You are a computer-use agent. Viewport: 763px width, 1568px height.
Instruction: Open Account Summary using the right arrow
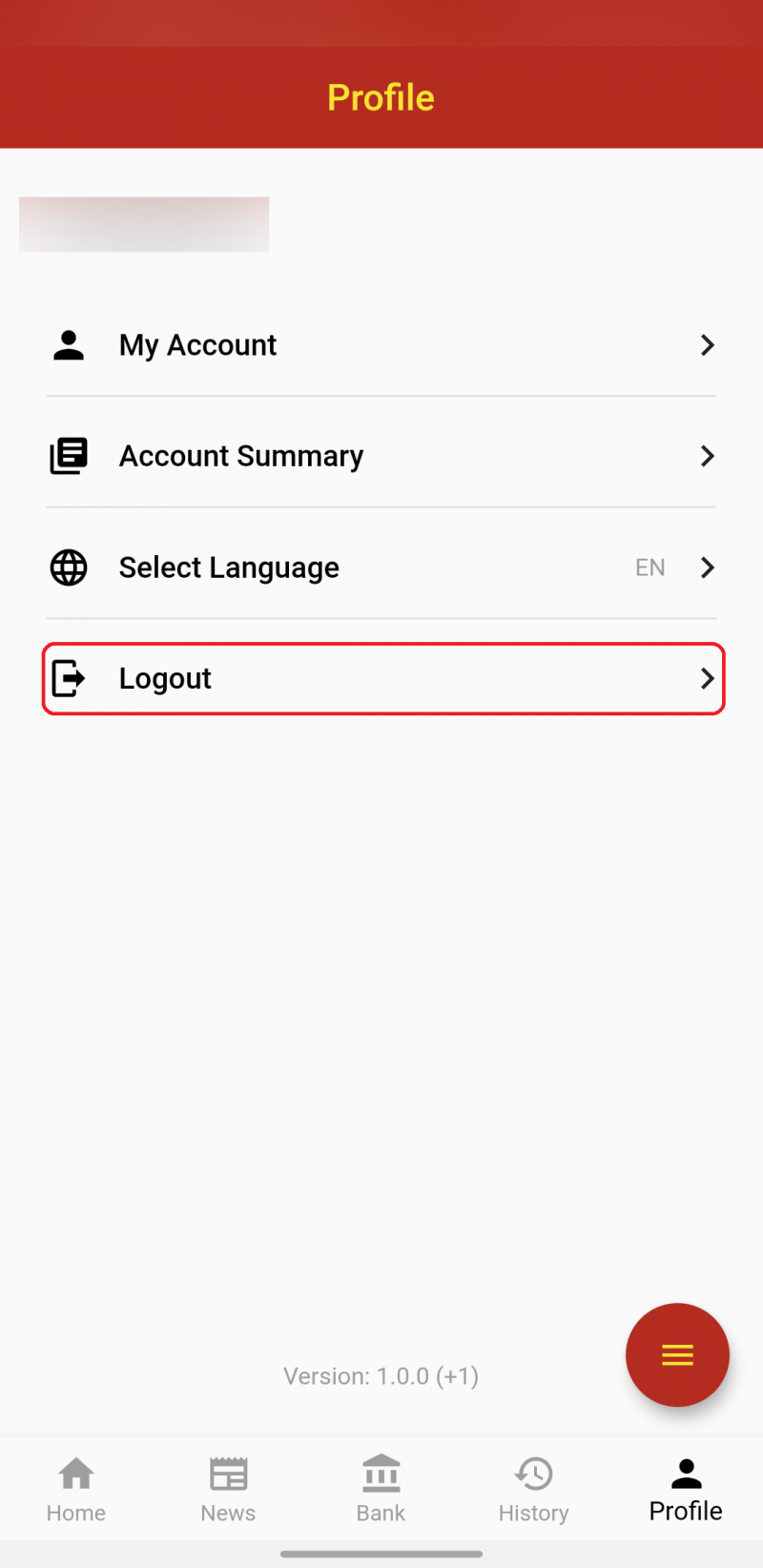coord(707,456)
